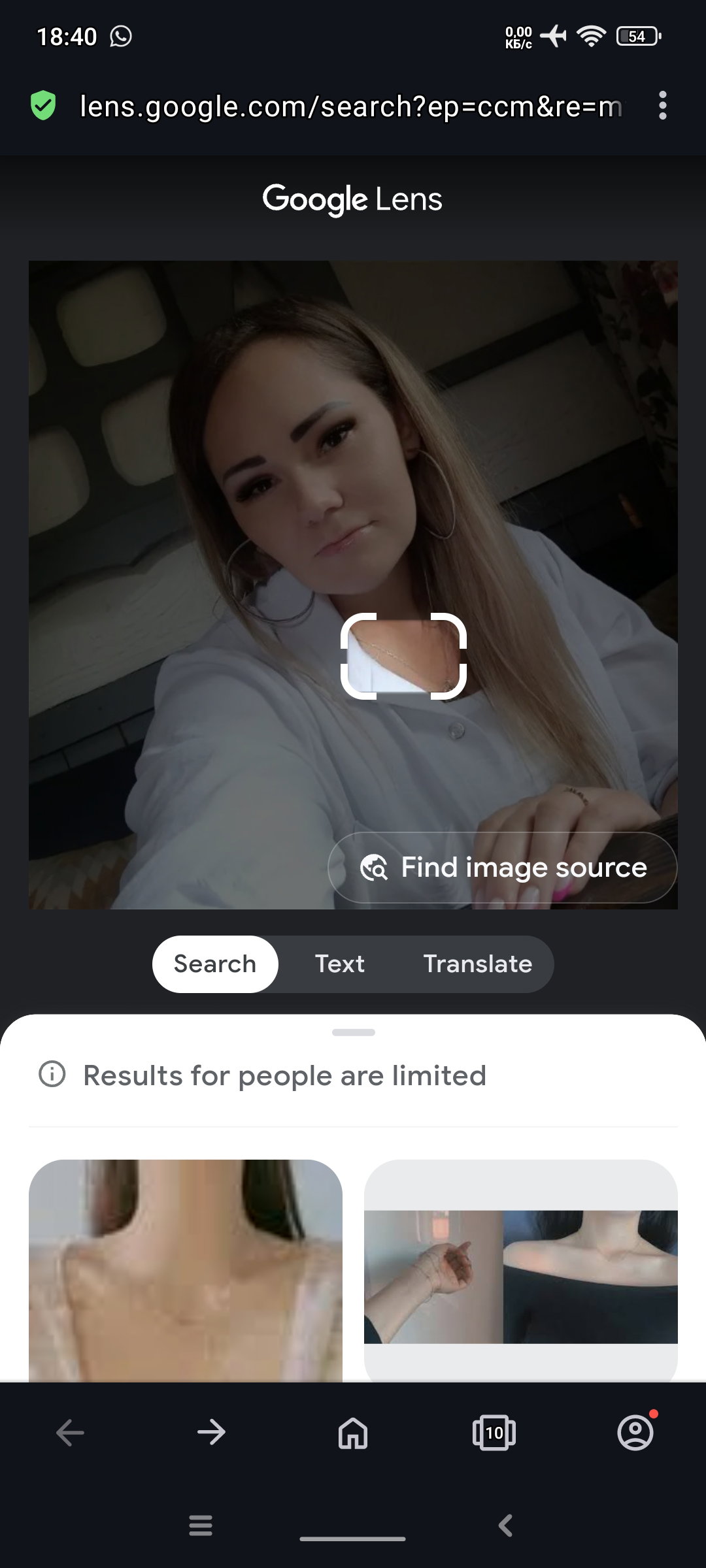Tap the system back chevron

pos(505,1526)
